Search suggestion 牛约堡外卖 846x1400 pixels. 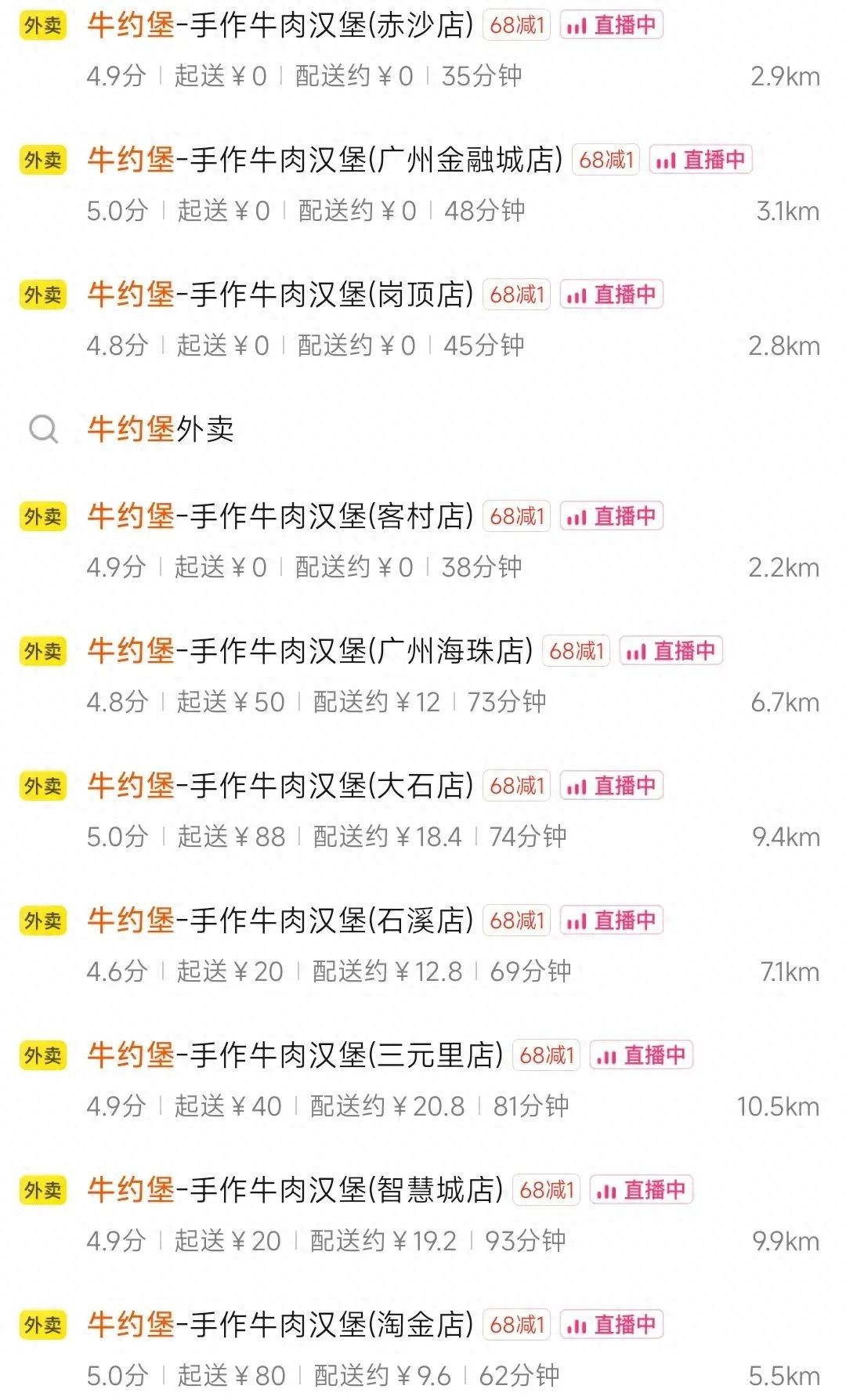tap(161, 429)
